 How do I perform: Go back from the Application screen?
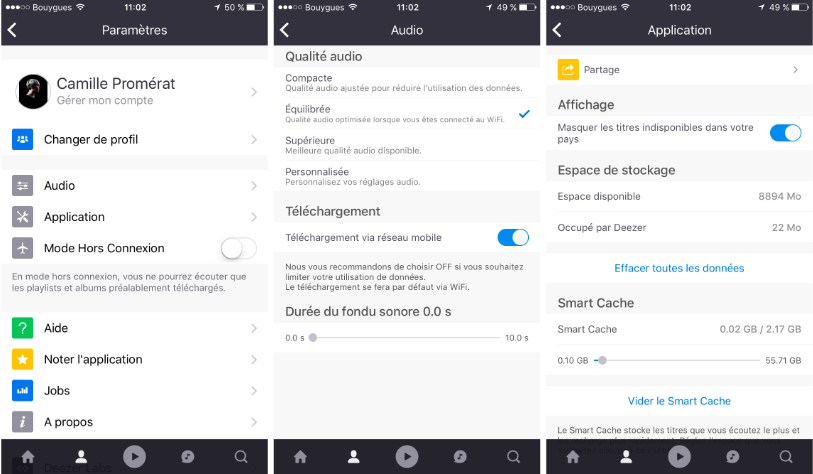[556, 30]
